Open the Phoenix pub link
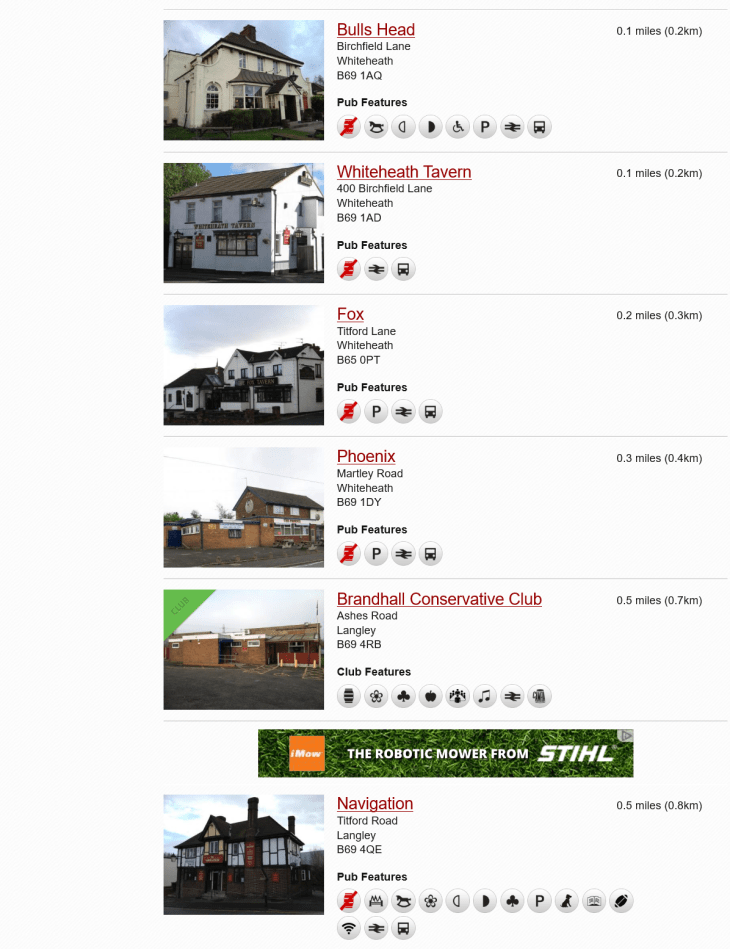 coord(365,456)
